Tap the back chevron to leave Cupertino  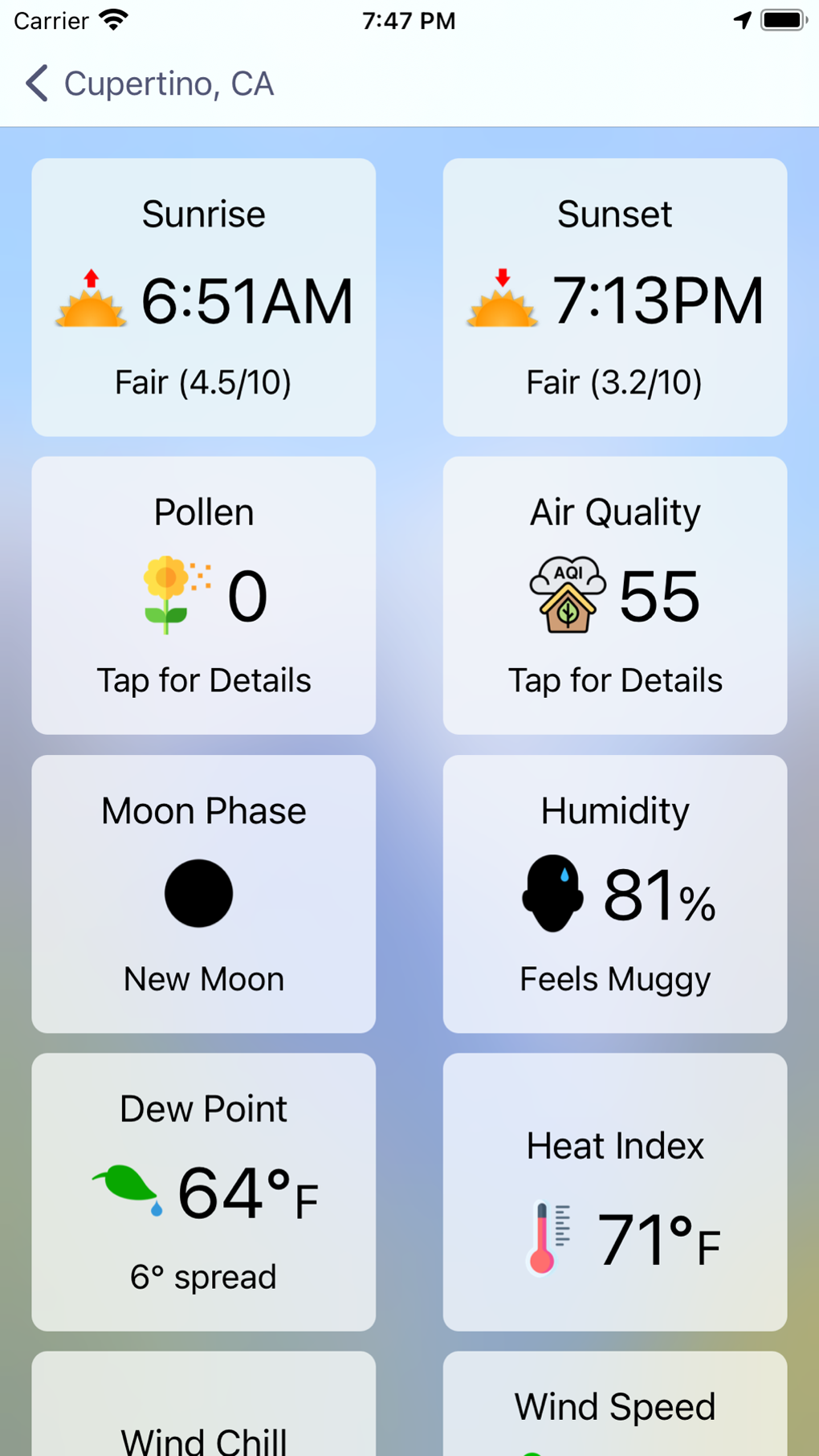(x=35, y=84)
